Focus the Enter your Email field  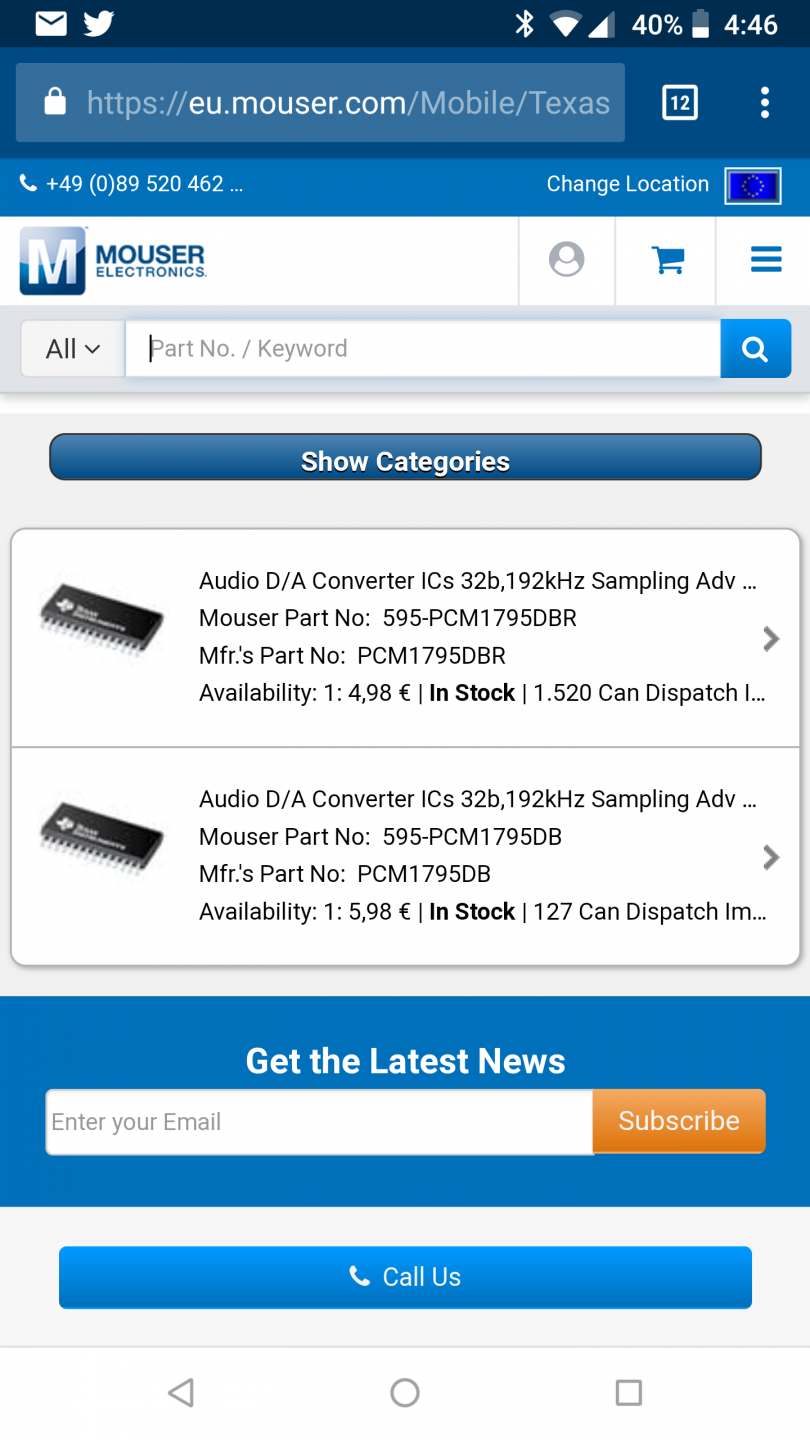(319, 1122)
